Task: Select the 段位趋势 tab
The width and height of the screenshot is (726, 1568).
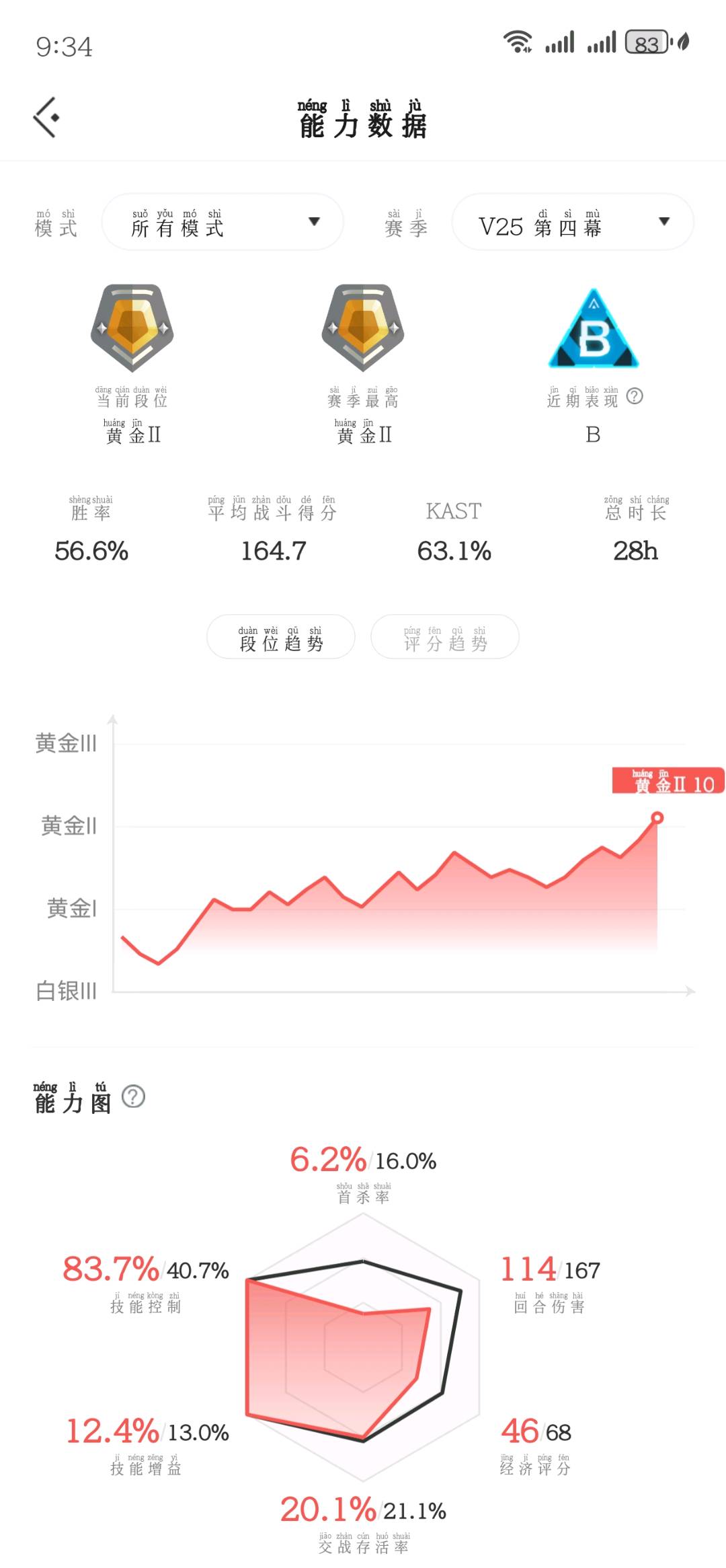Action: [281, 636]
